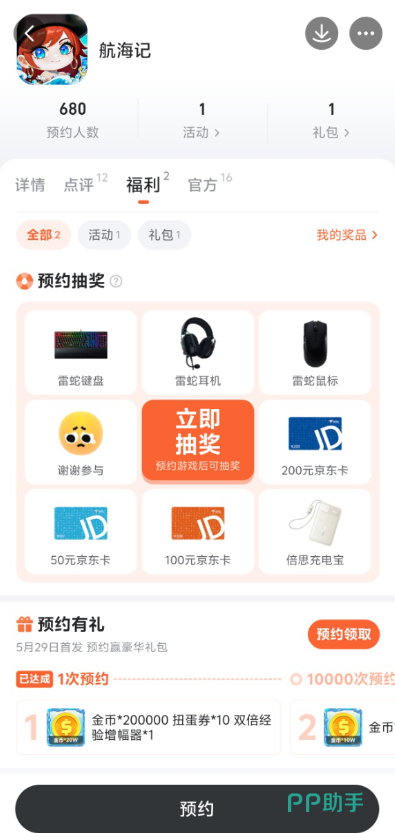Open the three-dot overflow menu
The width and height of the screenshot is (395, 833).
366,33
